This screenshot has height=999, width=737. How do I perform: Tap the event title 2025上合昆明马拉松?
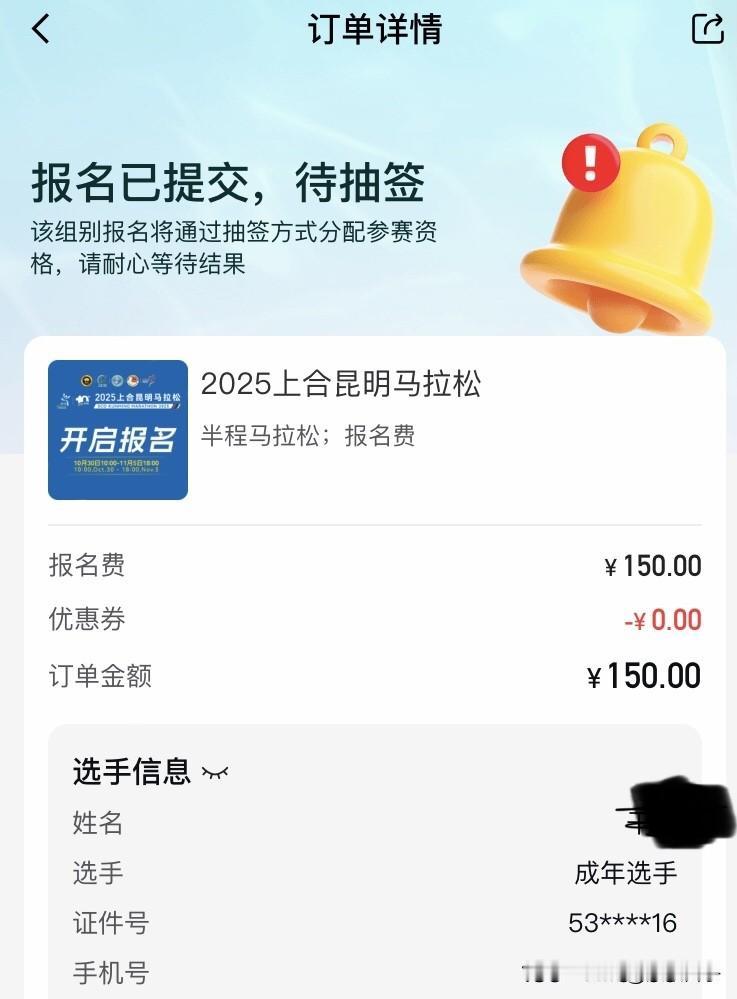pyautogui.click(x=341, y=385)
